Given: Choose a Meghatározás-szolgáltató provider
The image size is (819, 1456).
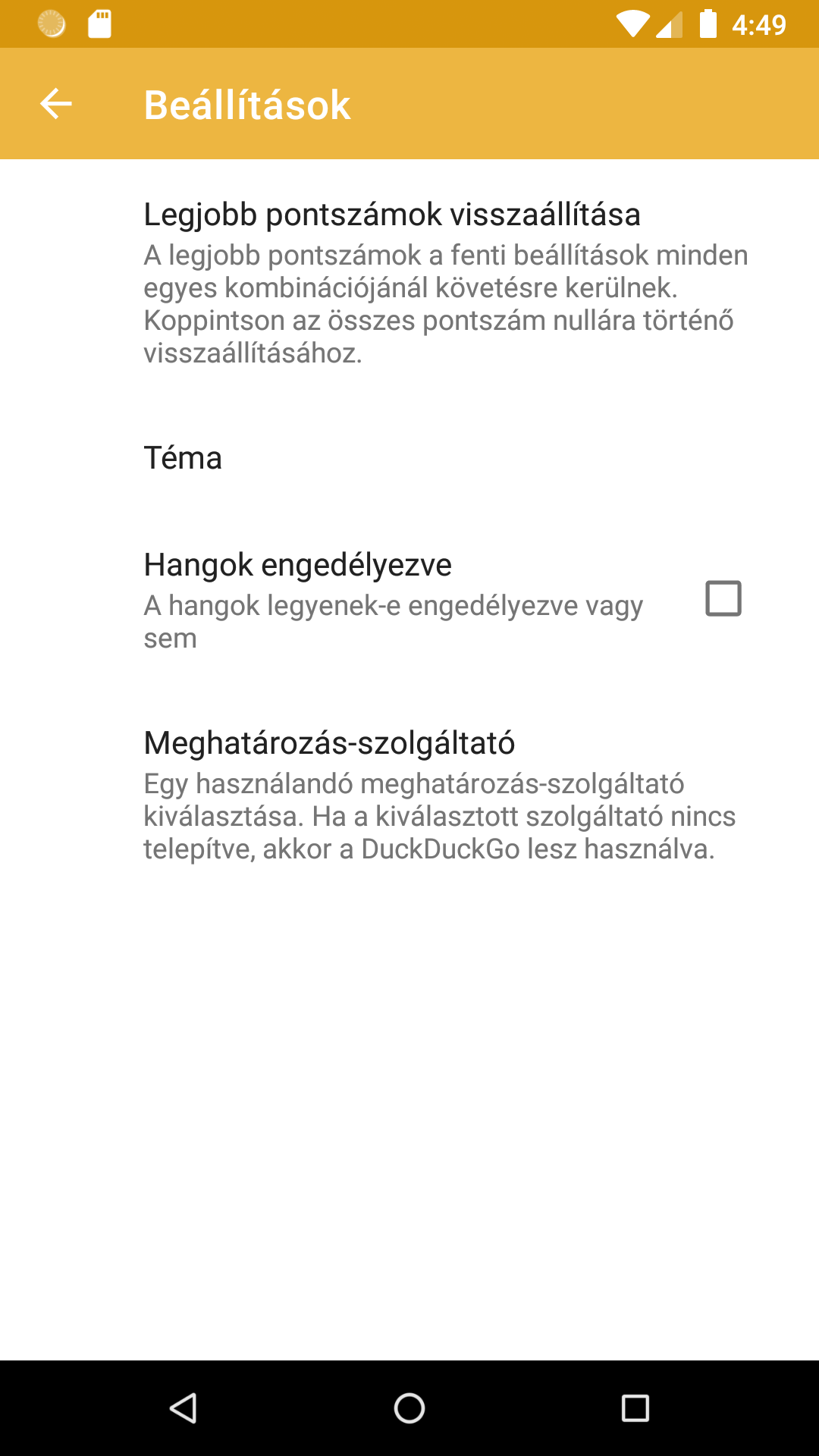Looking at the screenshot, I should pos(409,795).
